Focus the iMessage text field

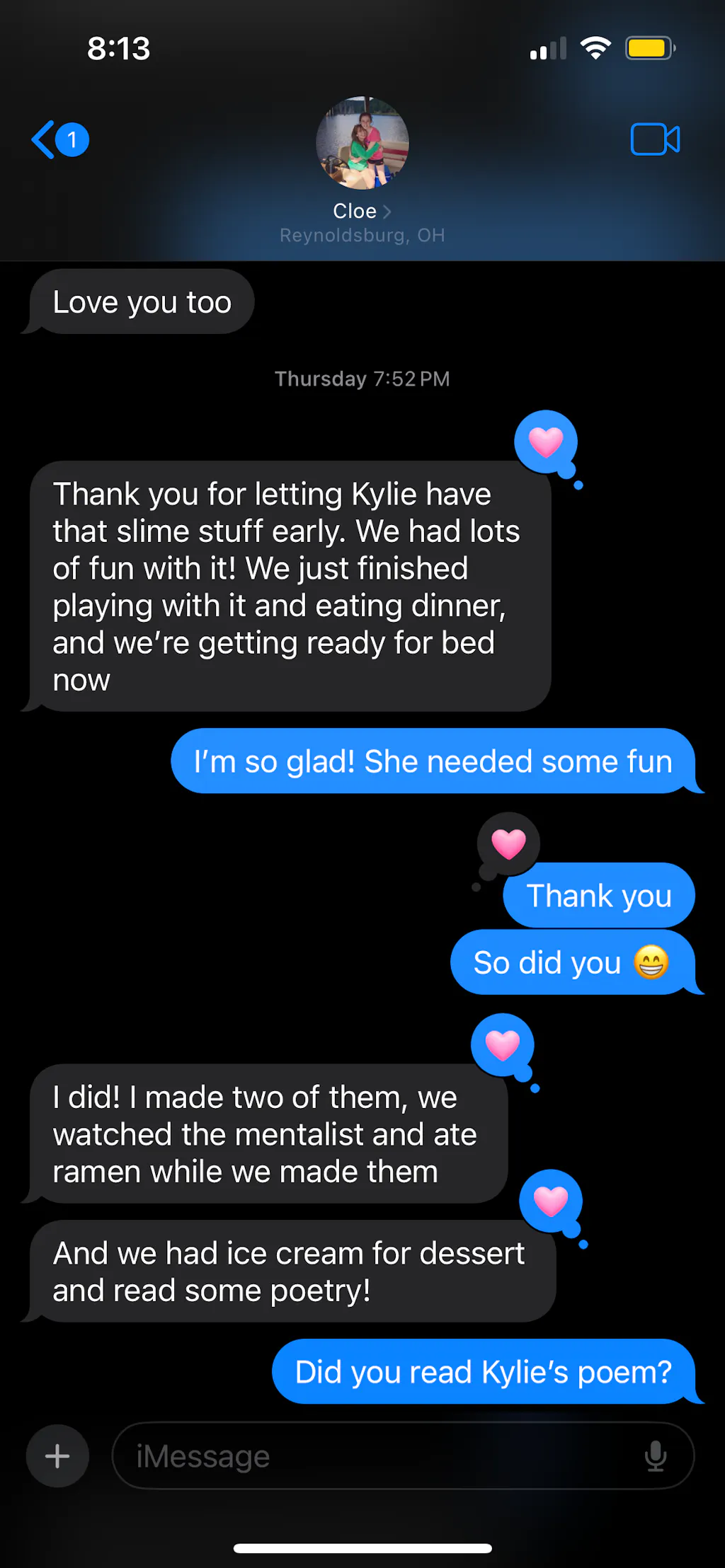click(375, 1455)
